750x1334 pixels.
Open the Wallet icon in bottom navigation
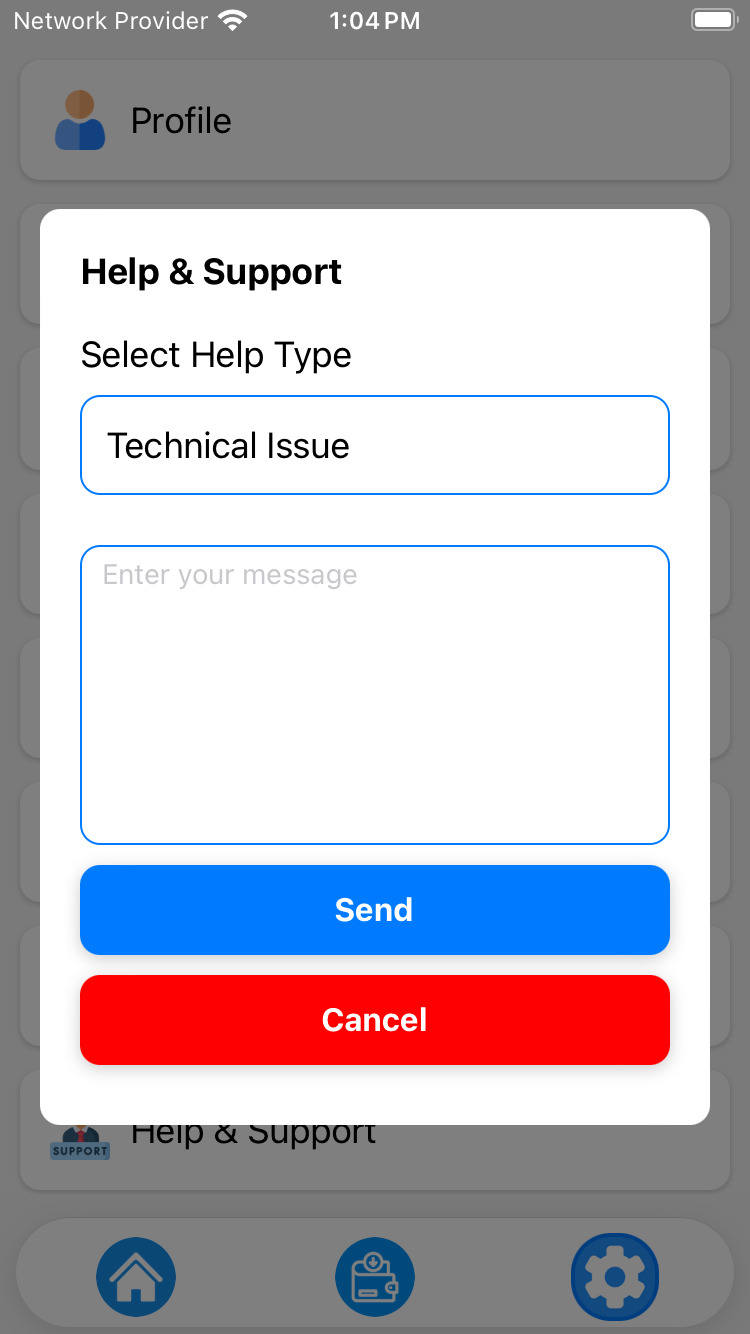[375, 1276]
